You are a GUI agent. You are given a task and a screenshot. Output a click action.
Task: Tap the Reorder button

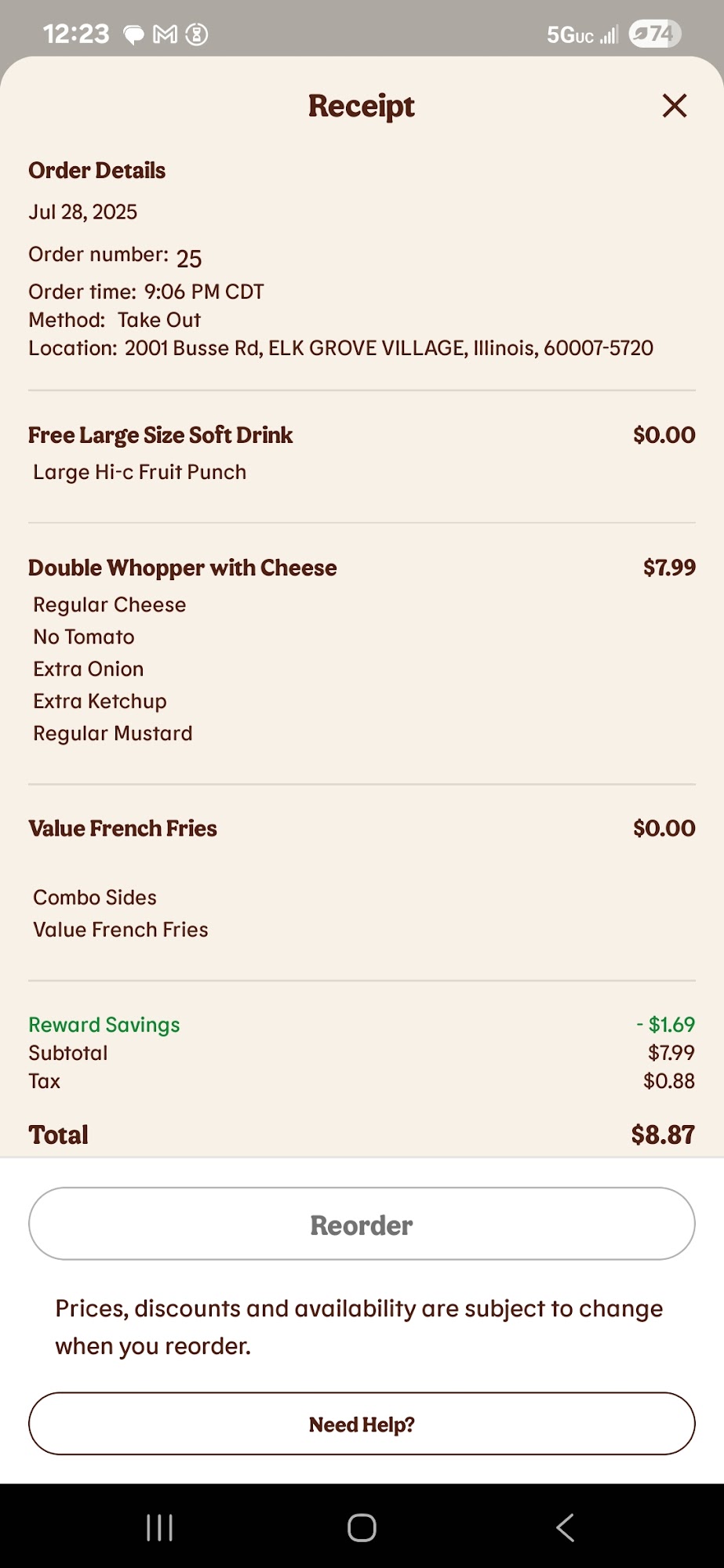click(x=362, y=1224)
